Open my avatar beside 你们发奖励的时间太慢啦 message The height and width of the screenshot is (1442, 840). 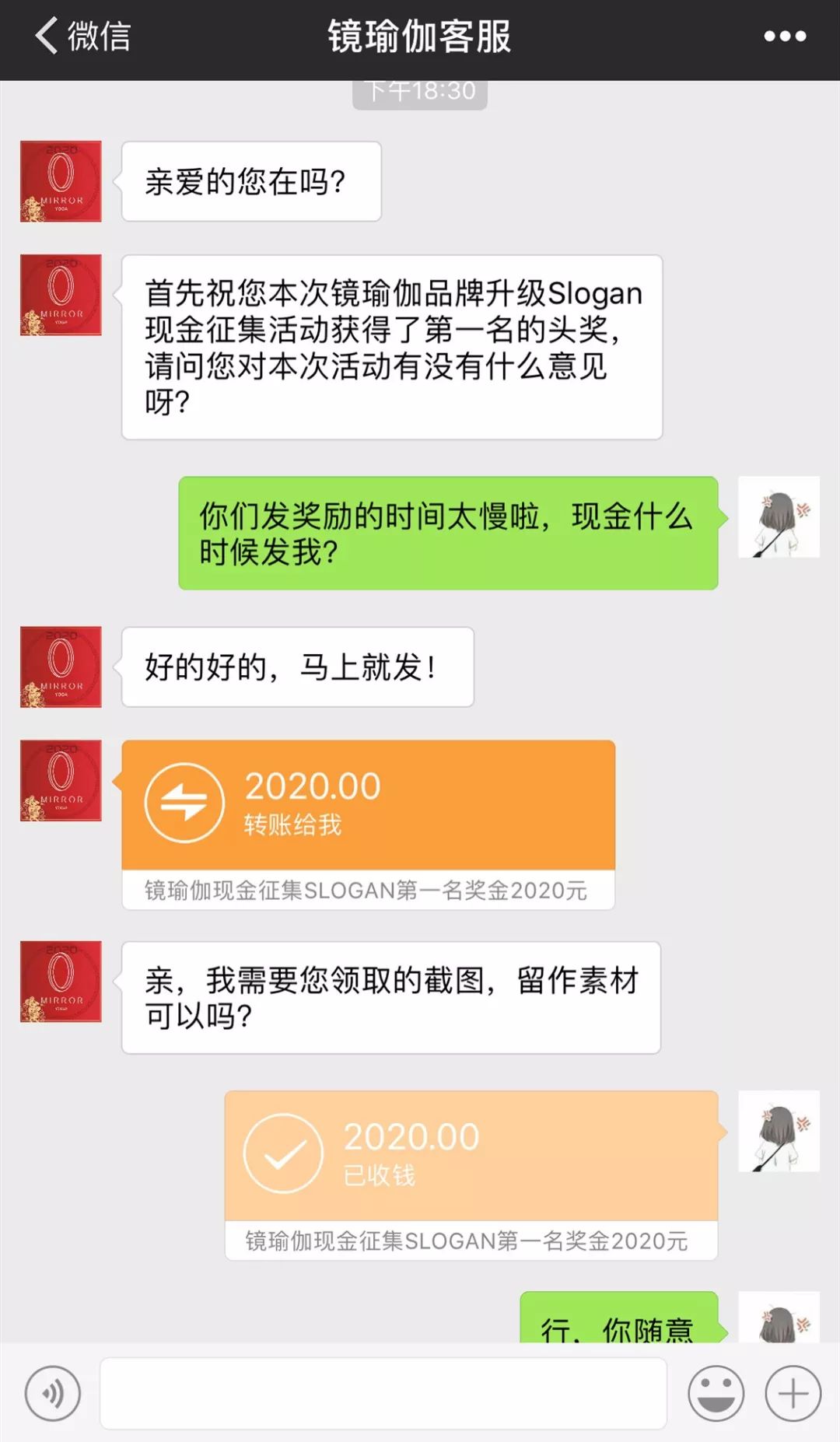pos(779,517)
